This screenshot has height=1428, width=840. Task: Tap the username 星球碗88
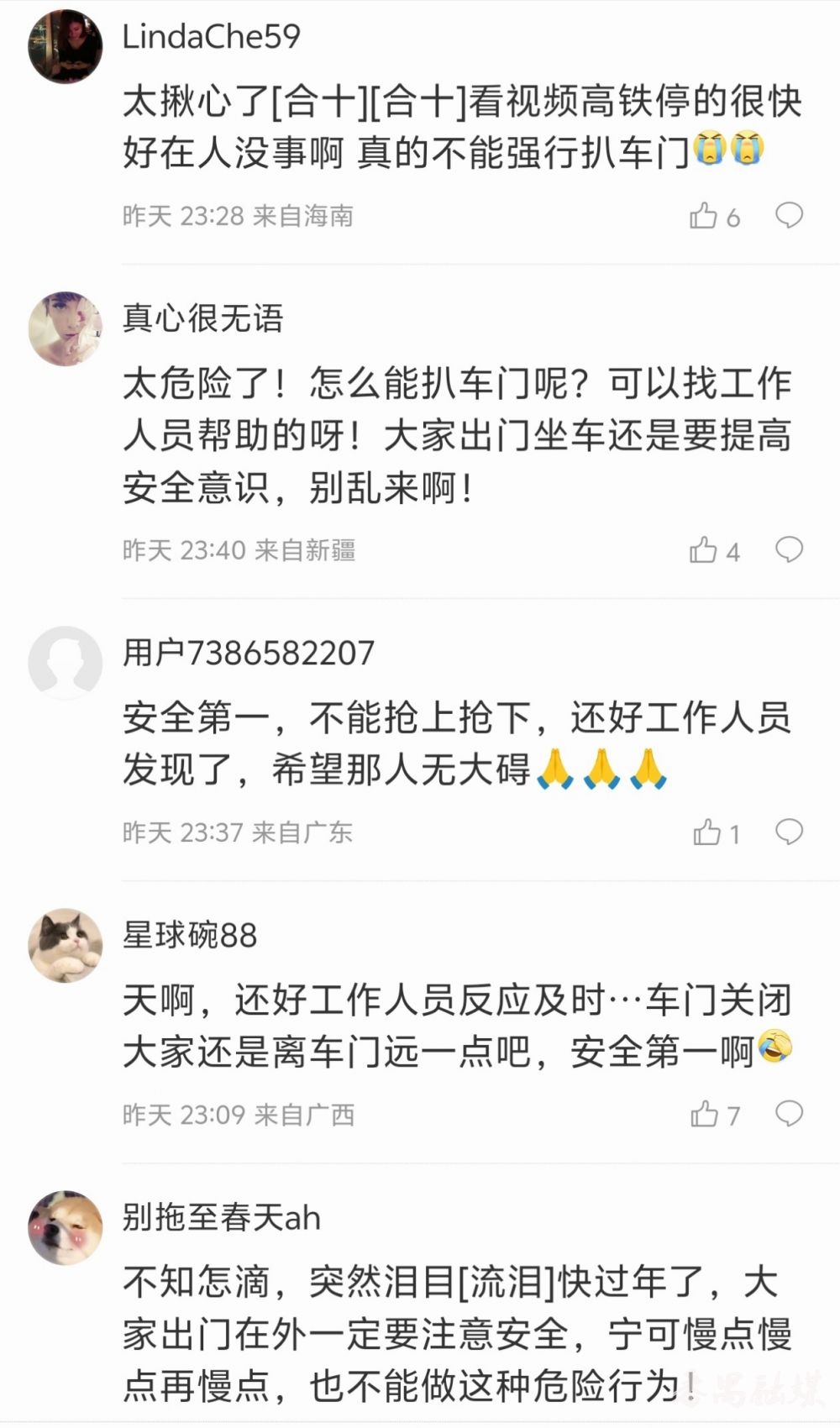pos(190,935)
